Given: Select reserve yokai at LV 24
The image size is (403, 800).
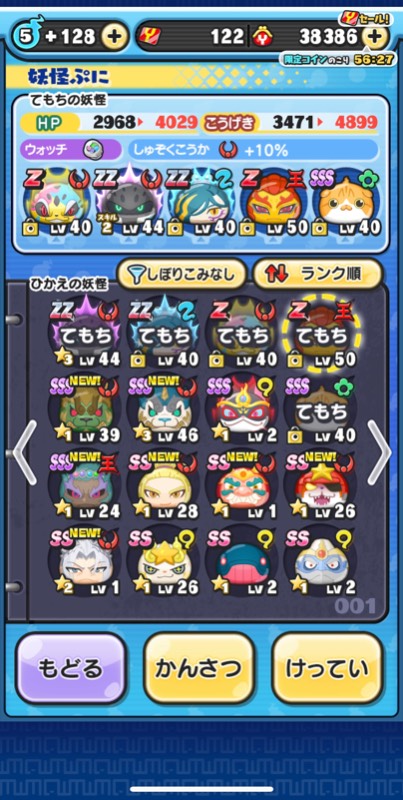Looking at the screenshot, I should (85, 485).
